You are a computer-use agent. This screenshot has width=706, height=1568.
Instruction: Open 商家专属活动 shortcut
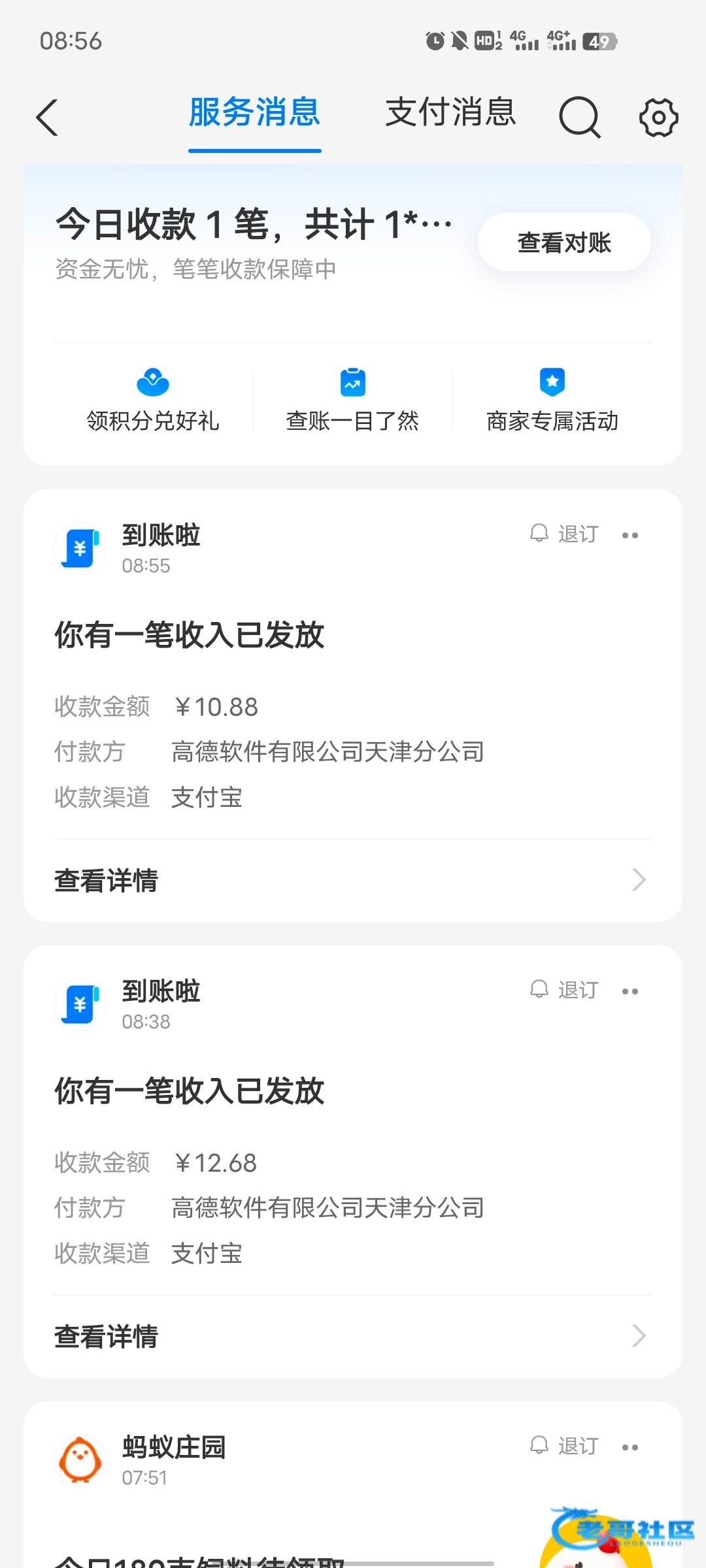[x=552, y=400]
